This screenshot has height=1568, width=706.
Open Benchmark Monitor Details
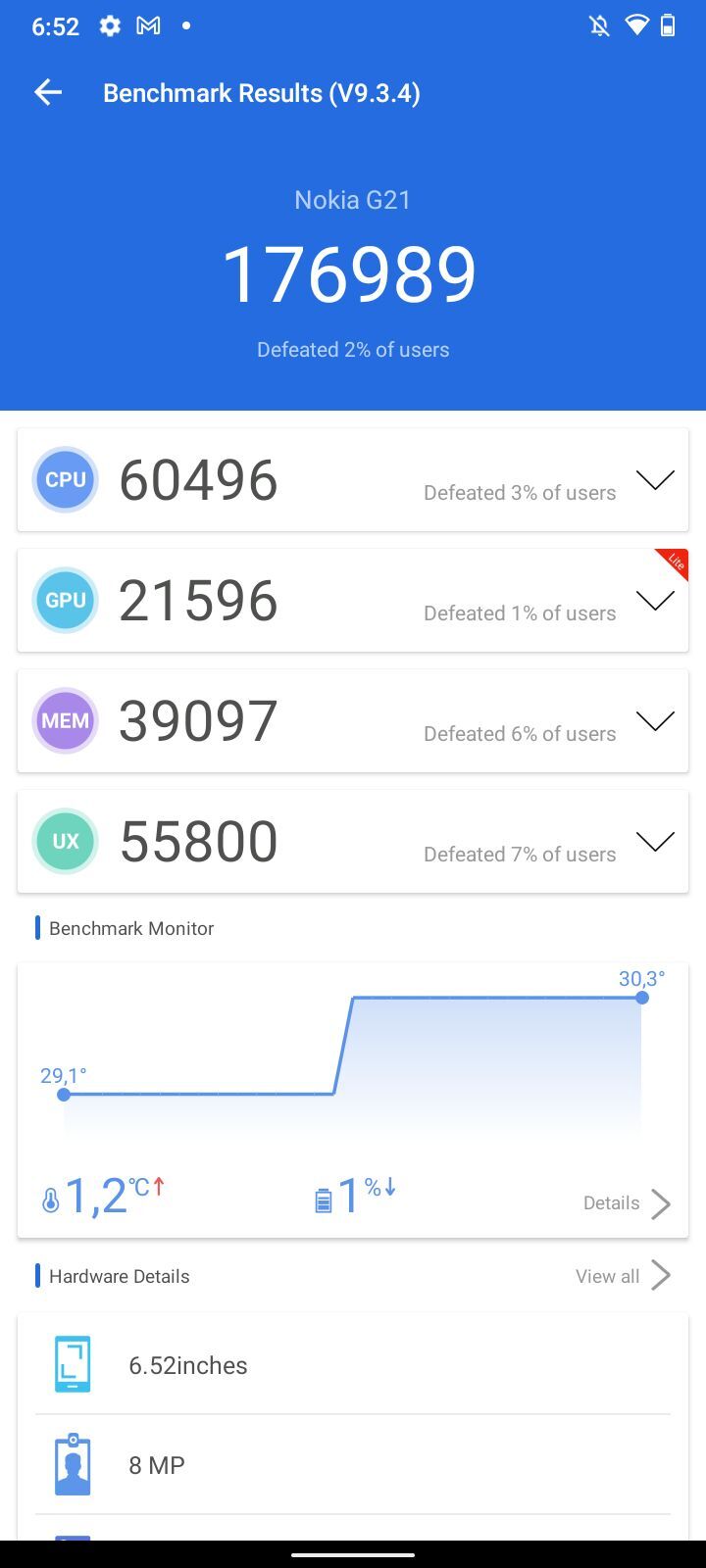627,1203
